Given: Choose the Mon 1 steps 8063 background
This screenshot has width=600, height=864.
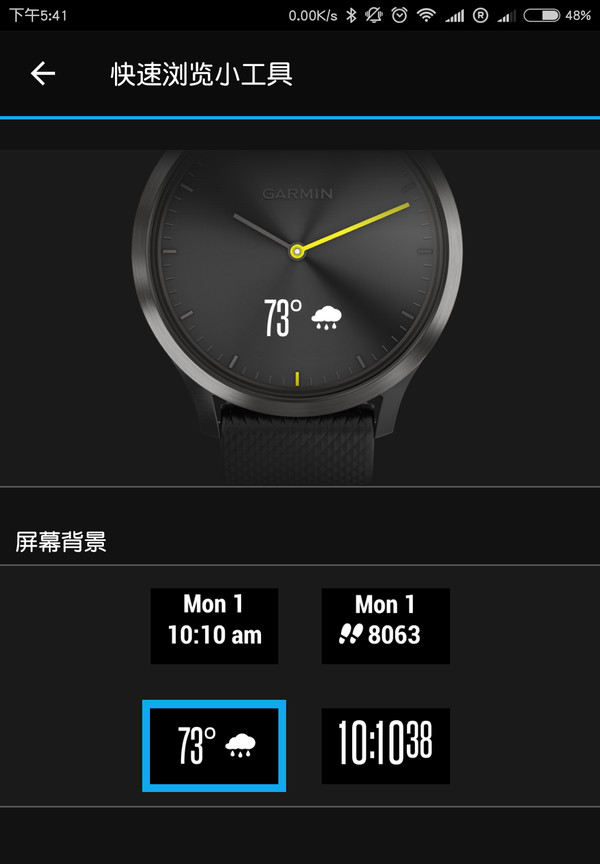Looking at the screenshot, I should [x=385, y=626].
